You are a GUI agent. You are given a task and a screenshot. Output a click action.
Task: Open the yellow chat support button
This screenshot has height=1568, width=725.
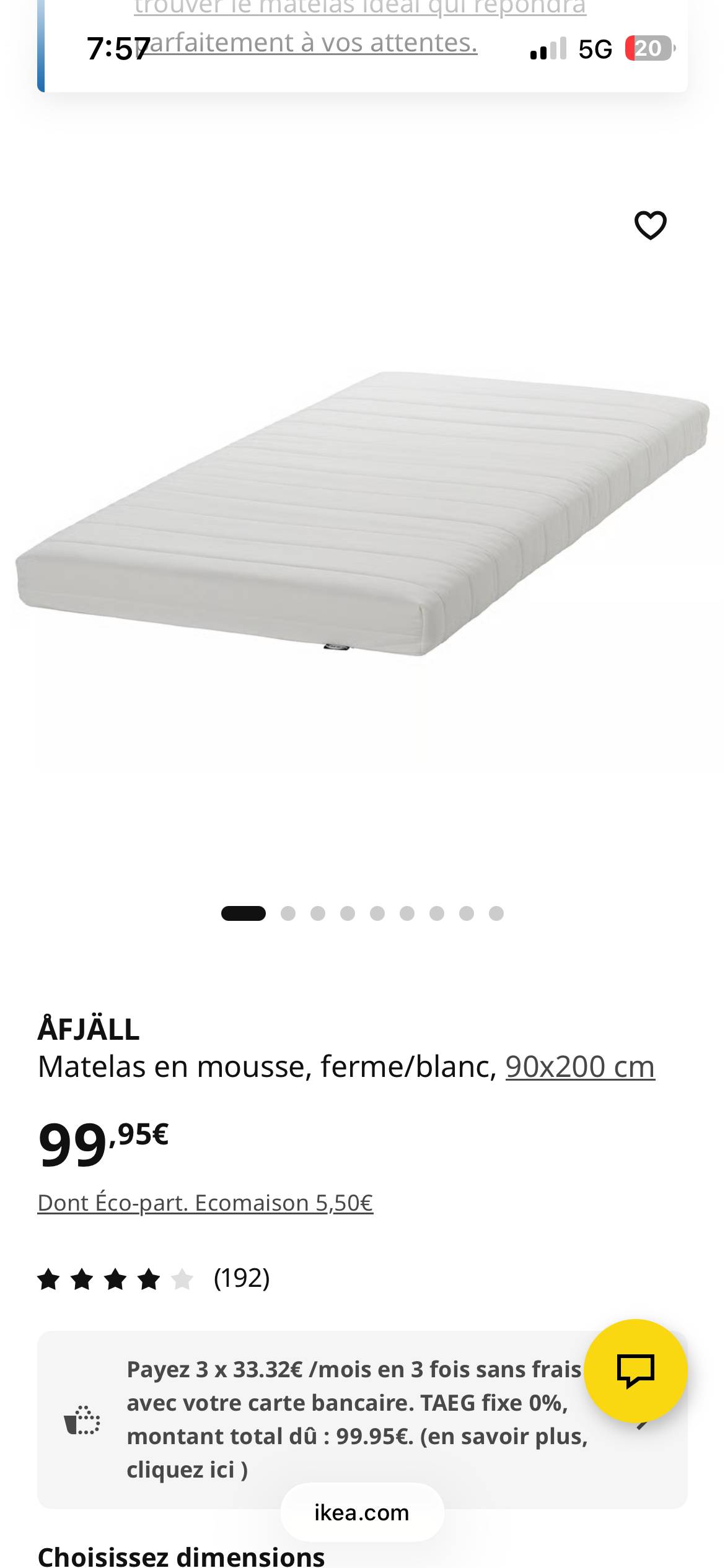pos(636,1370)
